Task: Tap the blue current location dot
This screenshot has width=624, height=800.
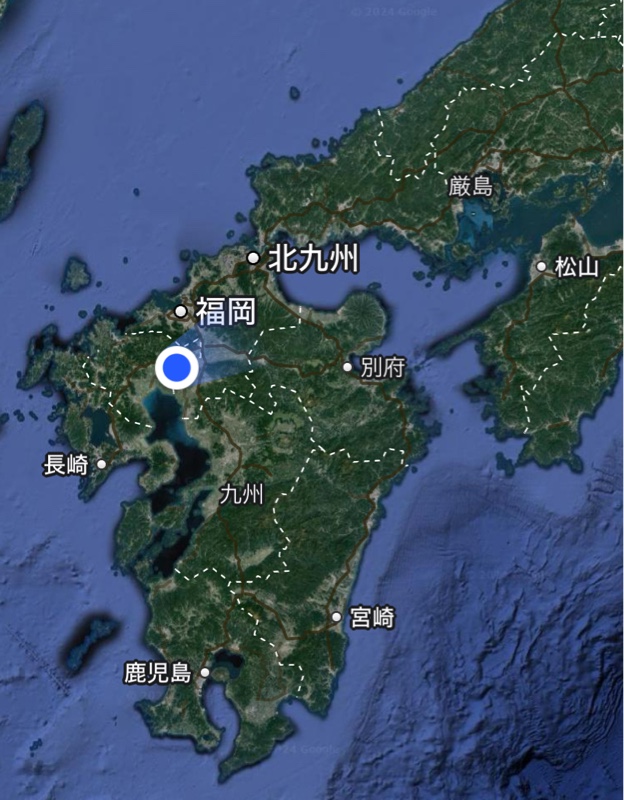Action: tap(177, 368)
